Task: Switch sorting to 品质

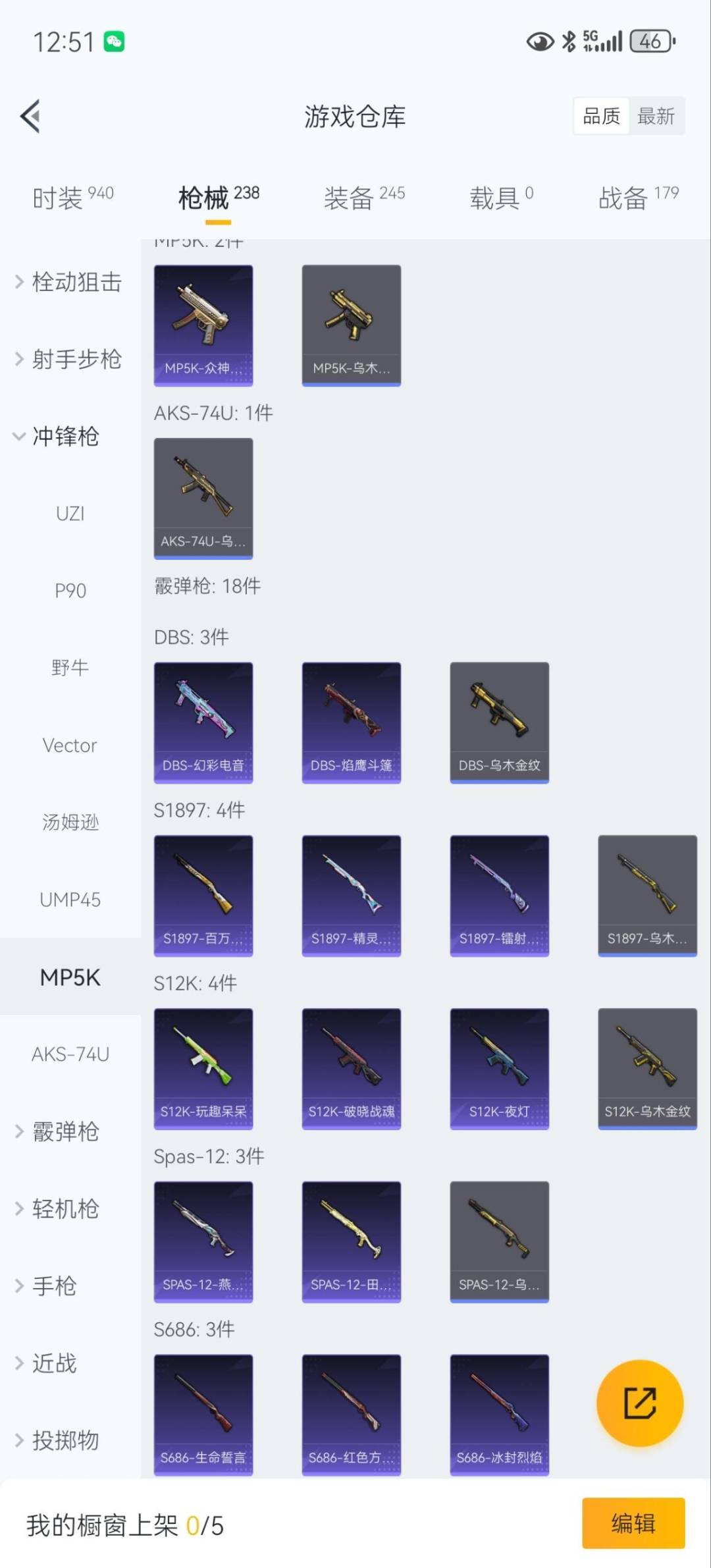Action: click(600, 115)
